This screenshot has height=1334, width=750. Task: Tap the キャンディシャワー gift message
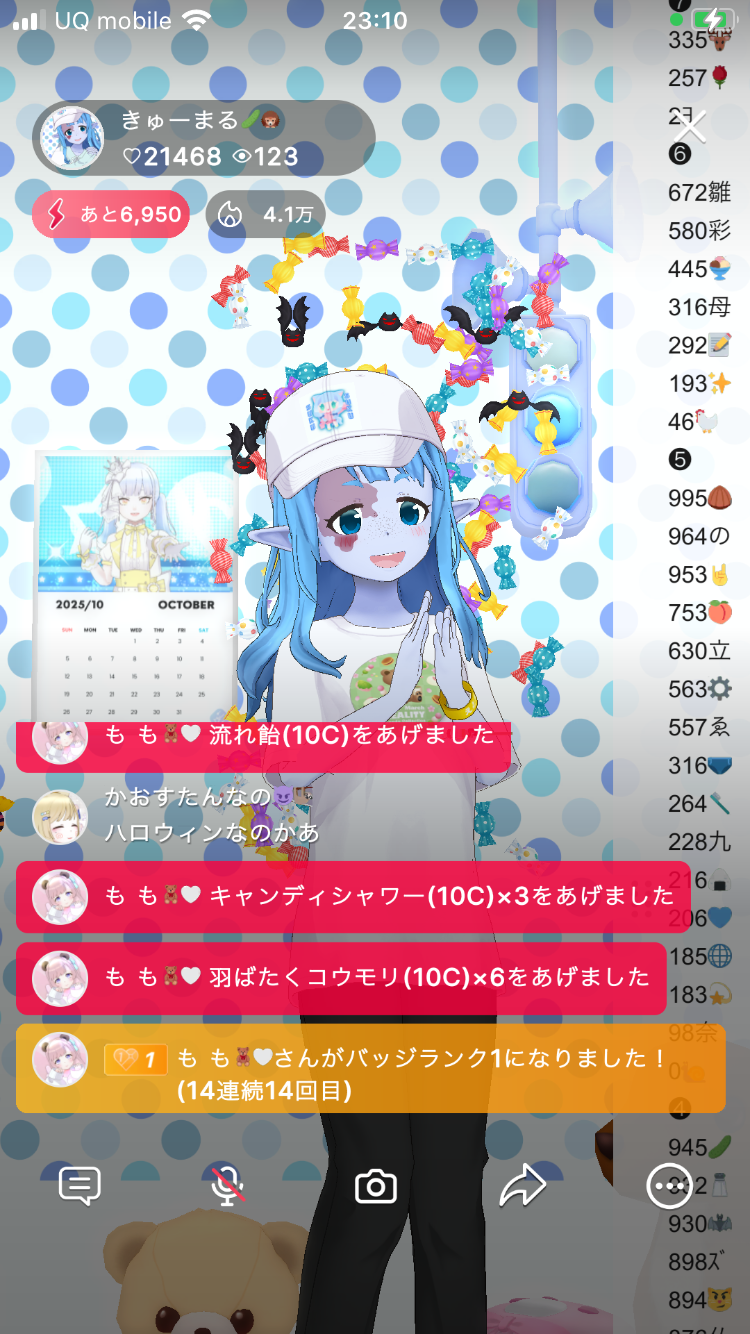point(352,896)
